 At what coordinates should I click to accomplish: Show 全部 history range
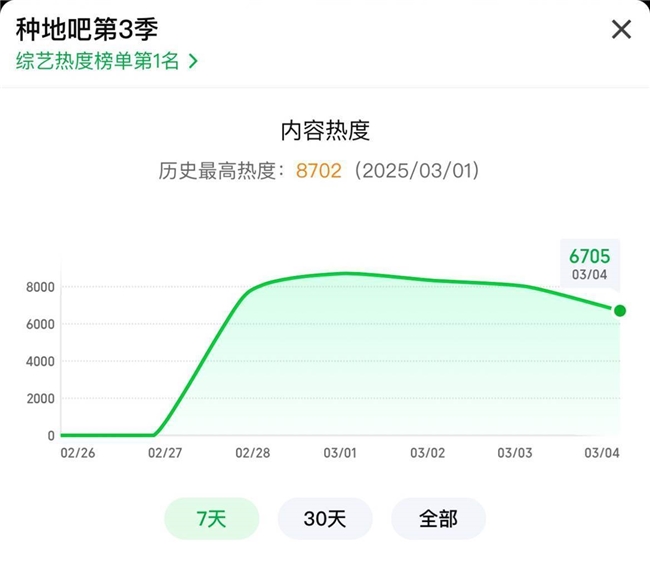[438, 519]
